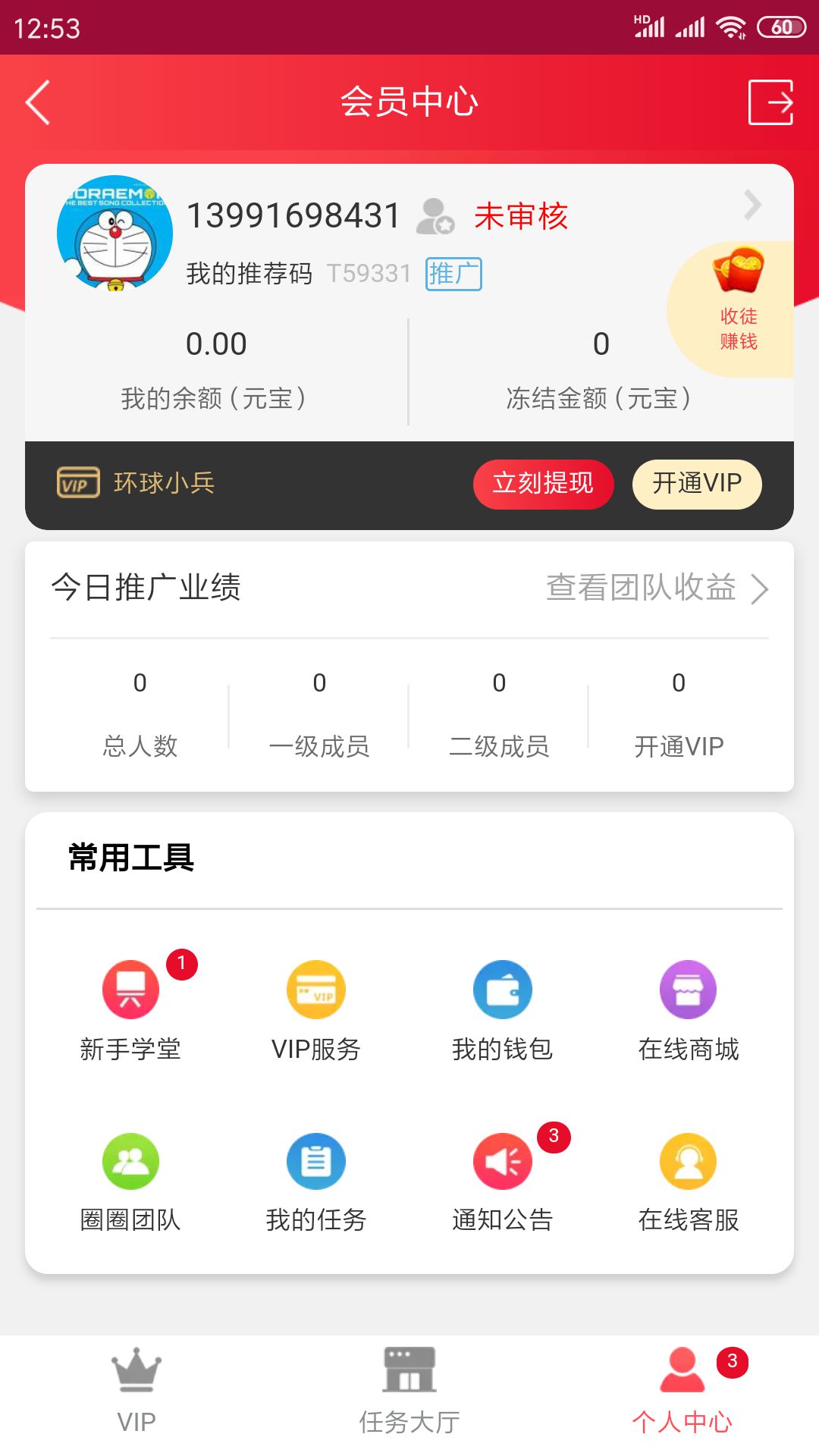Screen dimensions: 819x1456
Task: Open 我的钱包 wallet icon
Action: [502, 989]
